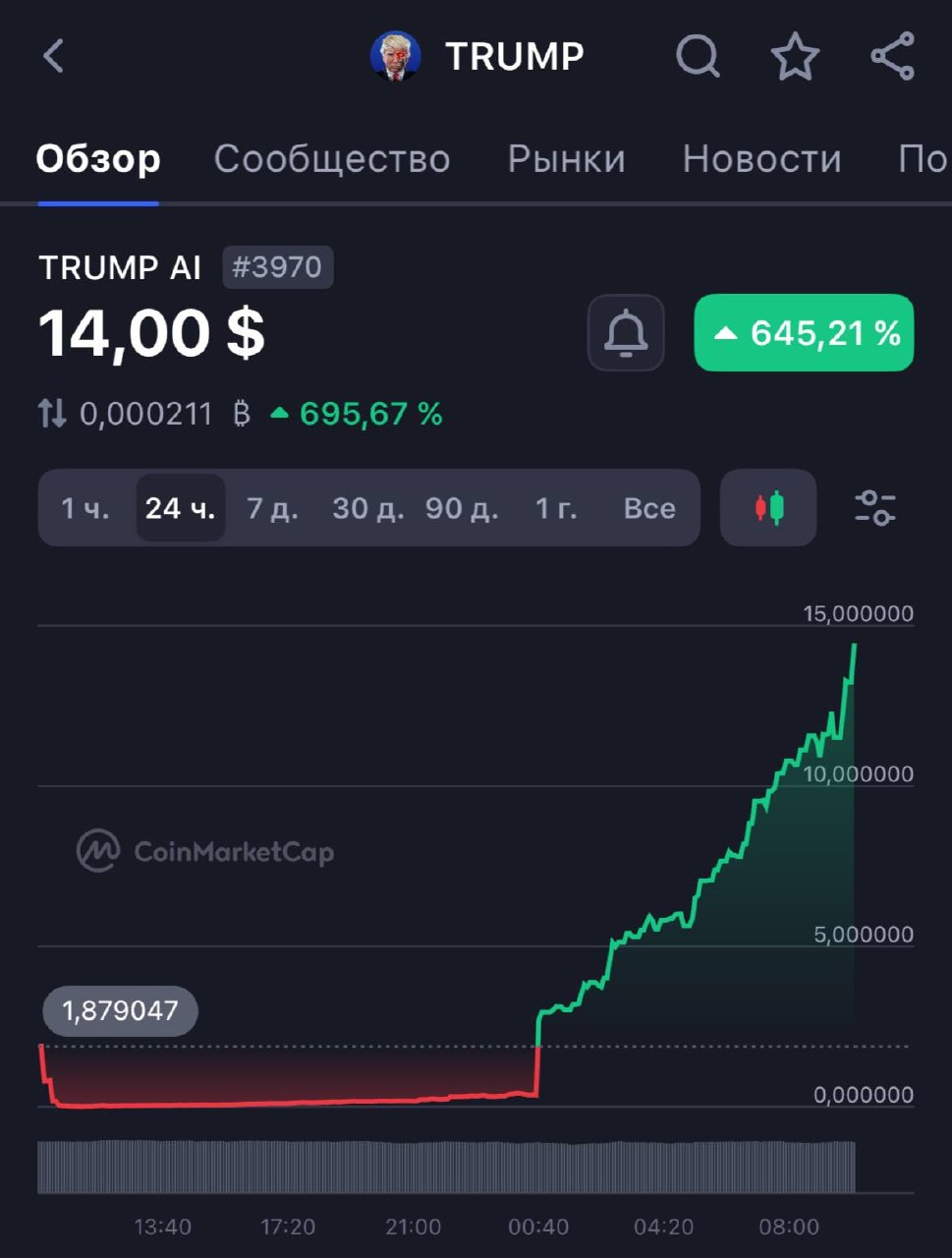View the 1 г. chart range

pyautogui.click(x=556, y=508)
